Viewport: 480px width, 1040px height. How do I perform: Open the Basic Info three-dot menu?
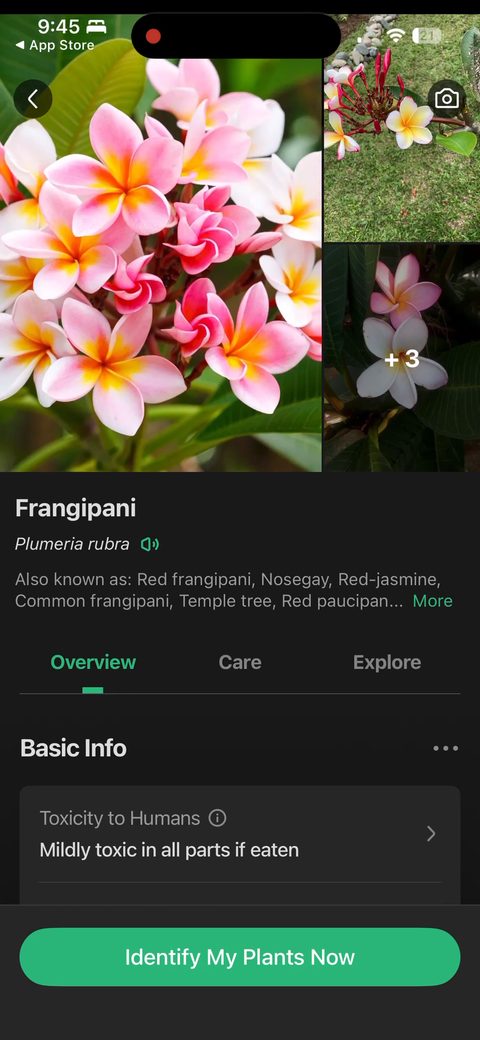point(446,748)
